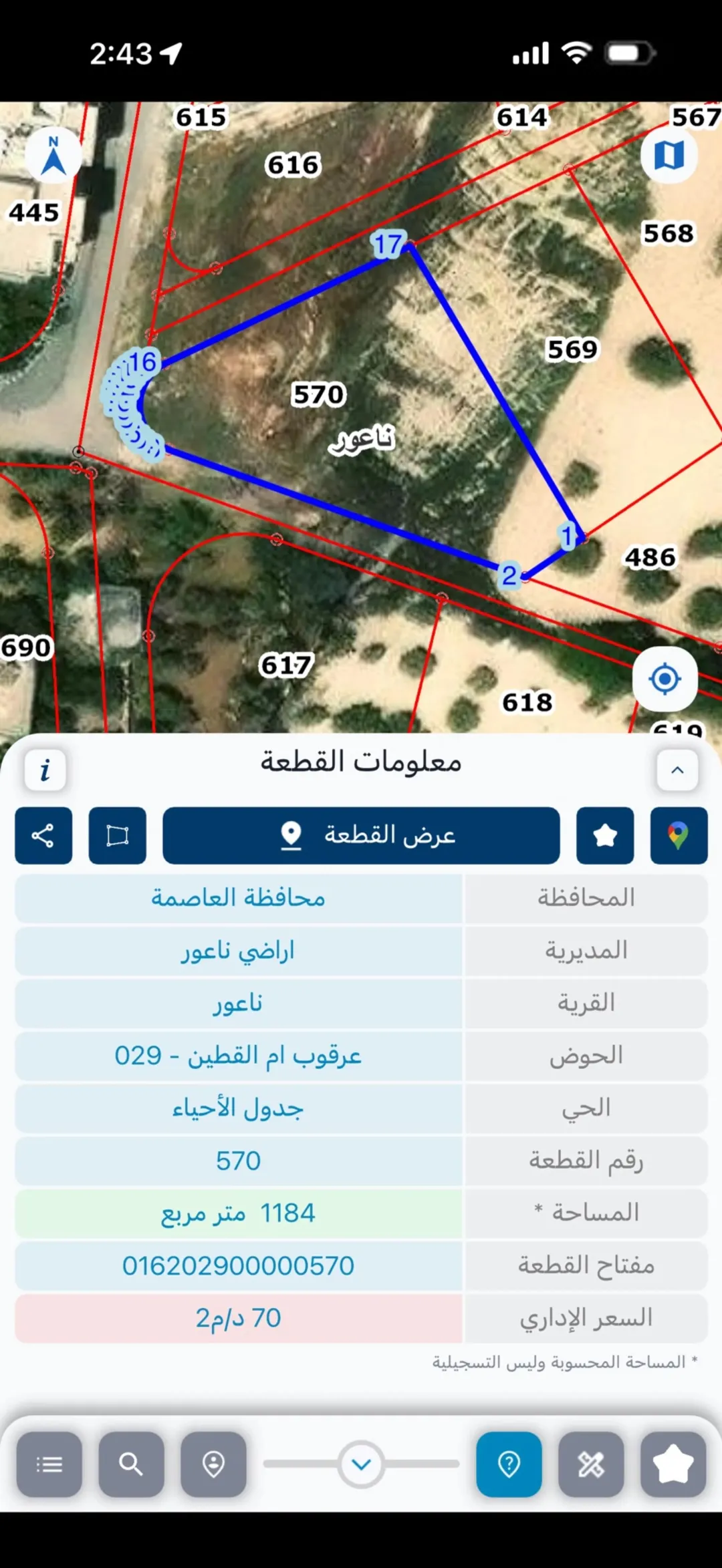
Task: Tap the north compass arrow
Action: (x=53, y=156)
